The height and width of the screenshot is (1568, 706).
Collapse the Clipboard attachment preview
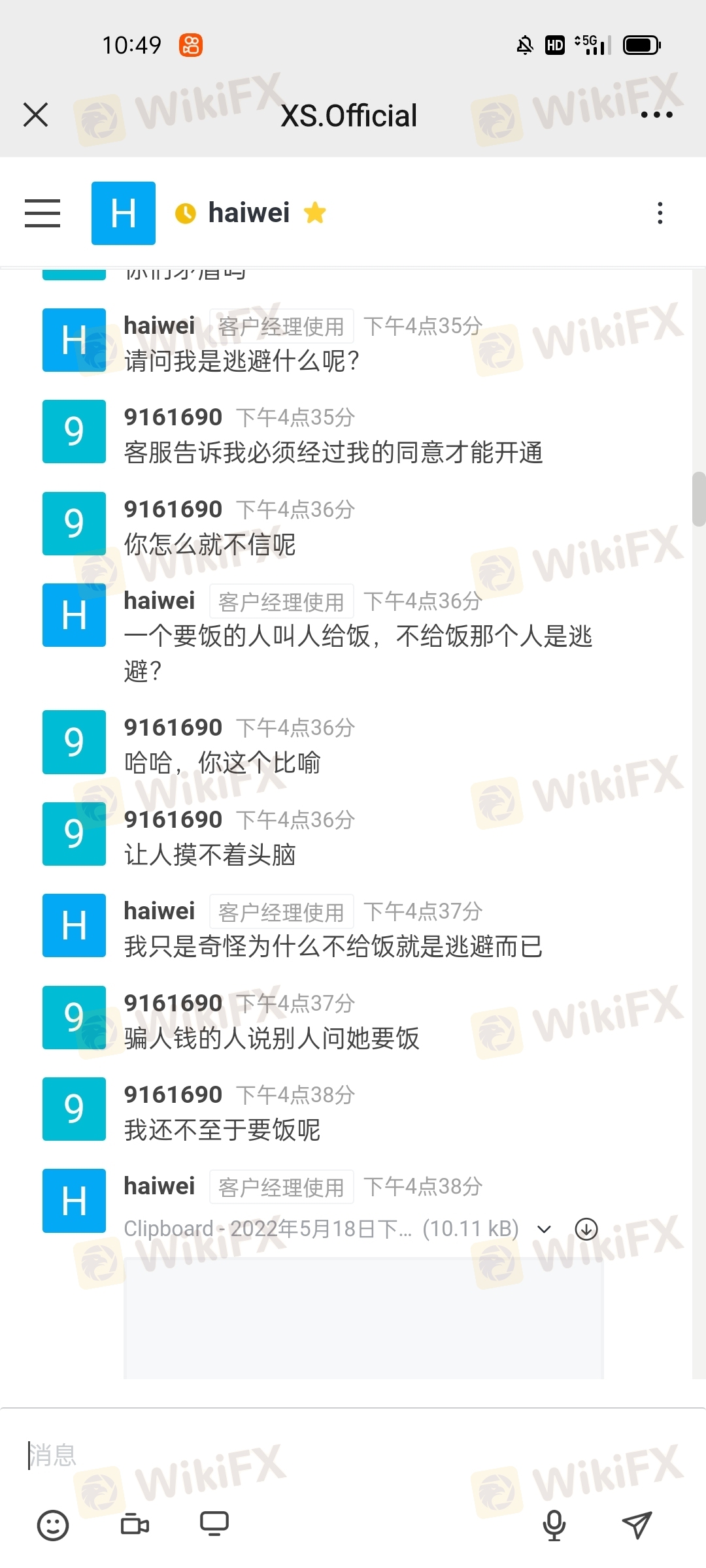coord(544,1230)
